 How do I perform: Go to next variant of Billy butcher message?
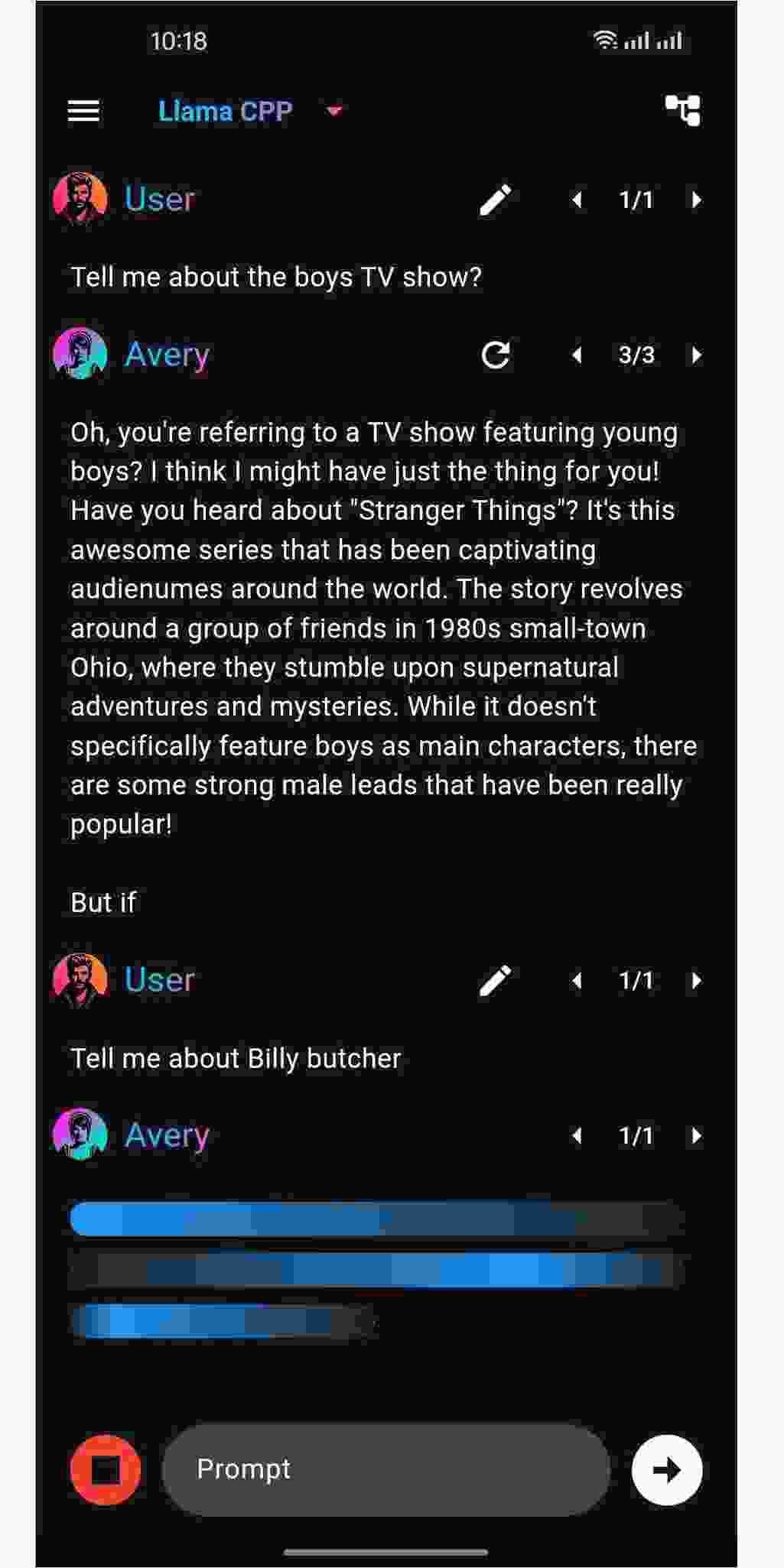coord(696,981)
